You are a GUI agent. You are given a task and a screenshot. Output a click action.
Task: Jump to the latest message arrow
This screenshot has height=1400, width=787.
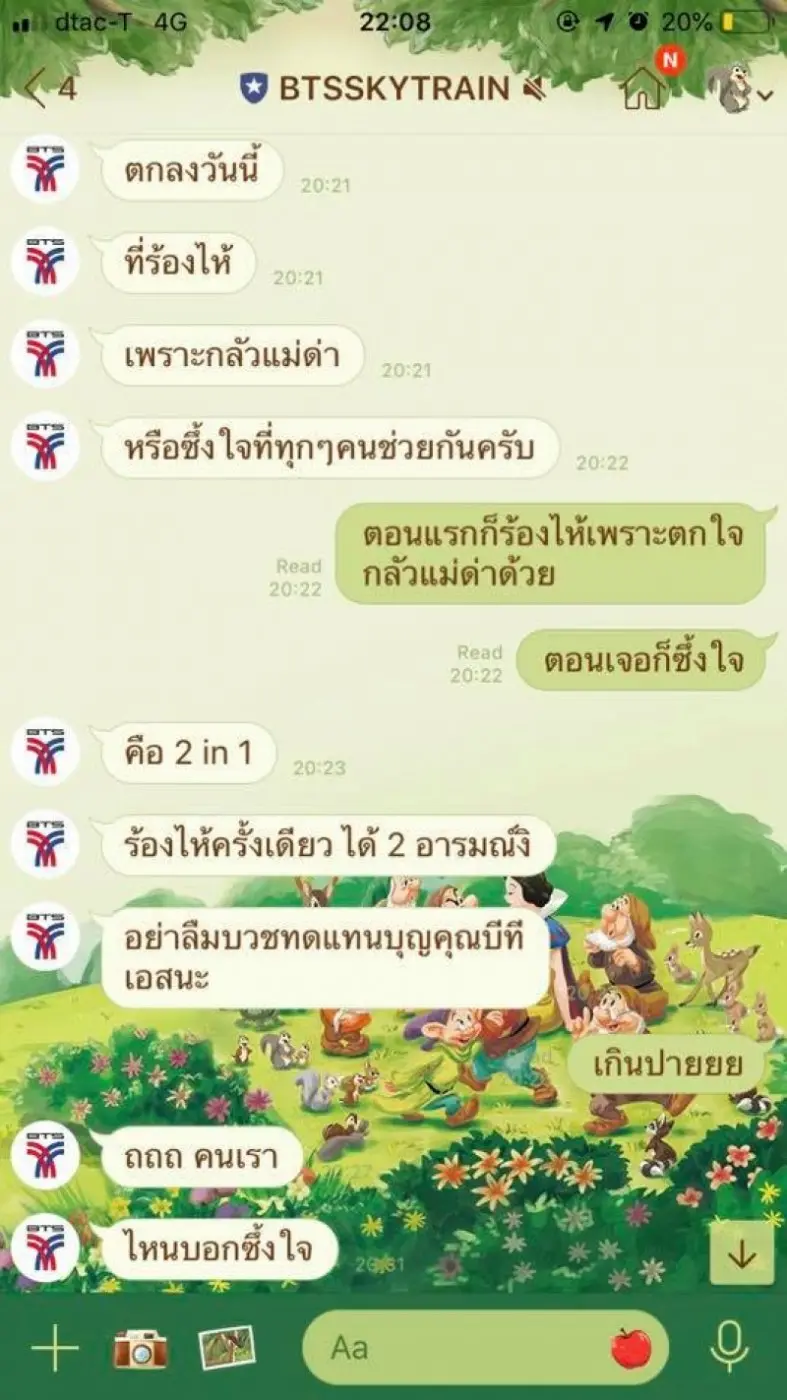pyautogui.click(x=741, y=1254)
